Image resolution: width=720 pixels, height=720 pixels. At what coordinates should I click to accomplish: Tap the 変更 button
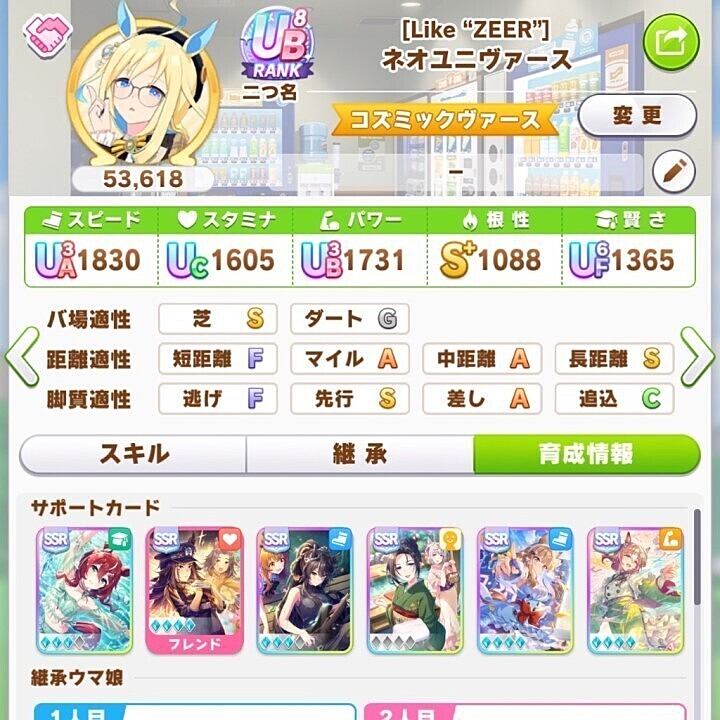(x=636, y=115)
